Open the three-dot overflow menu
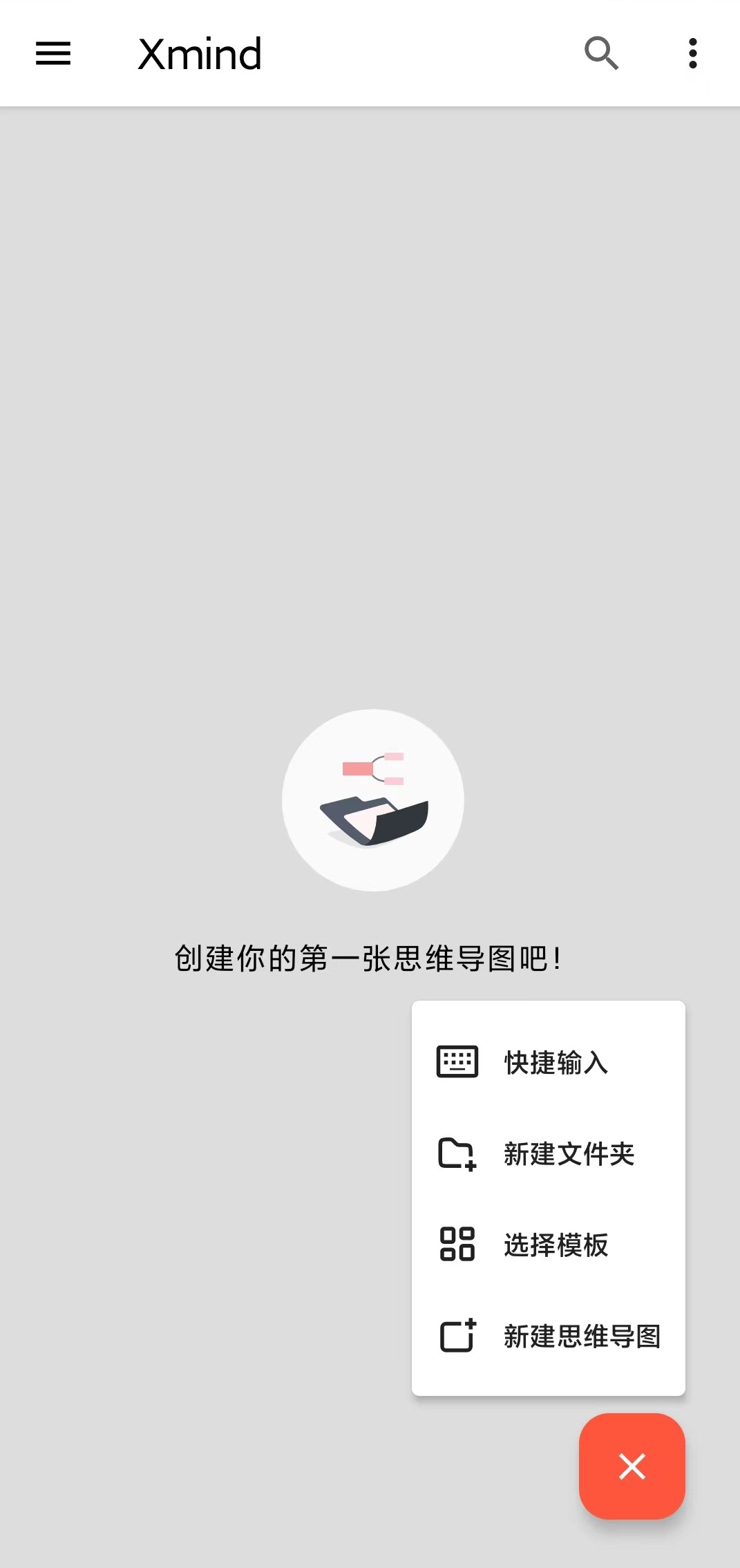Image resolution: width=740 pixels, height=1568 pixels. [692, 53]
